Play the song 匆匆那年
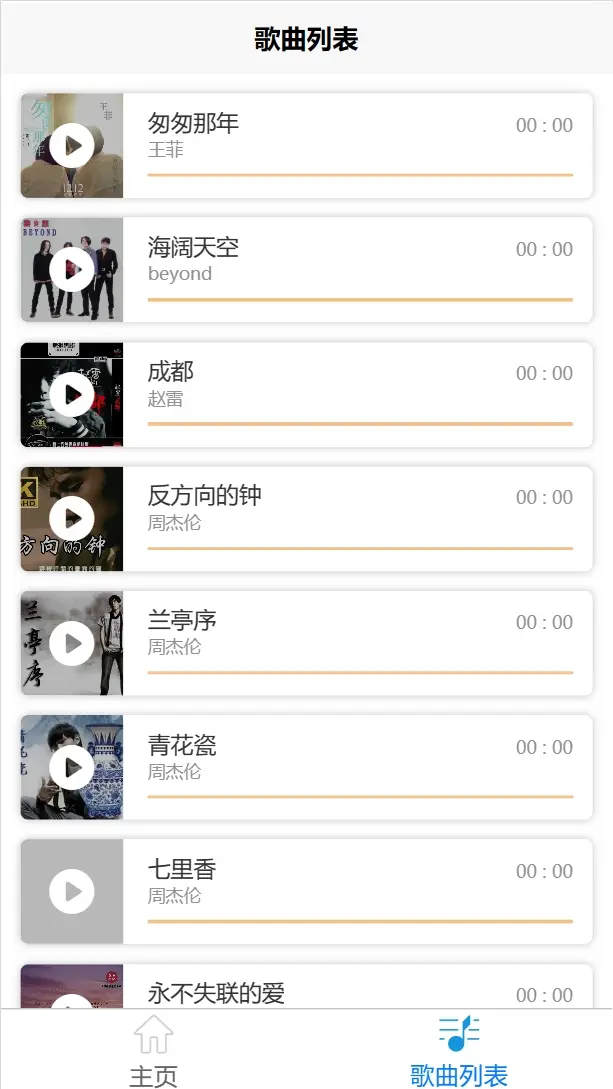 tap(72, 146)
